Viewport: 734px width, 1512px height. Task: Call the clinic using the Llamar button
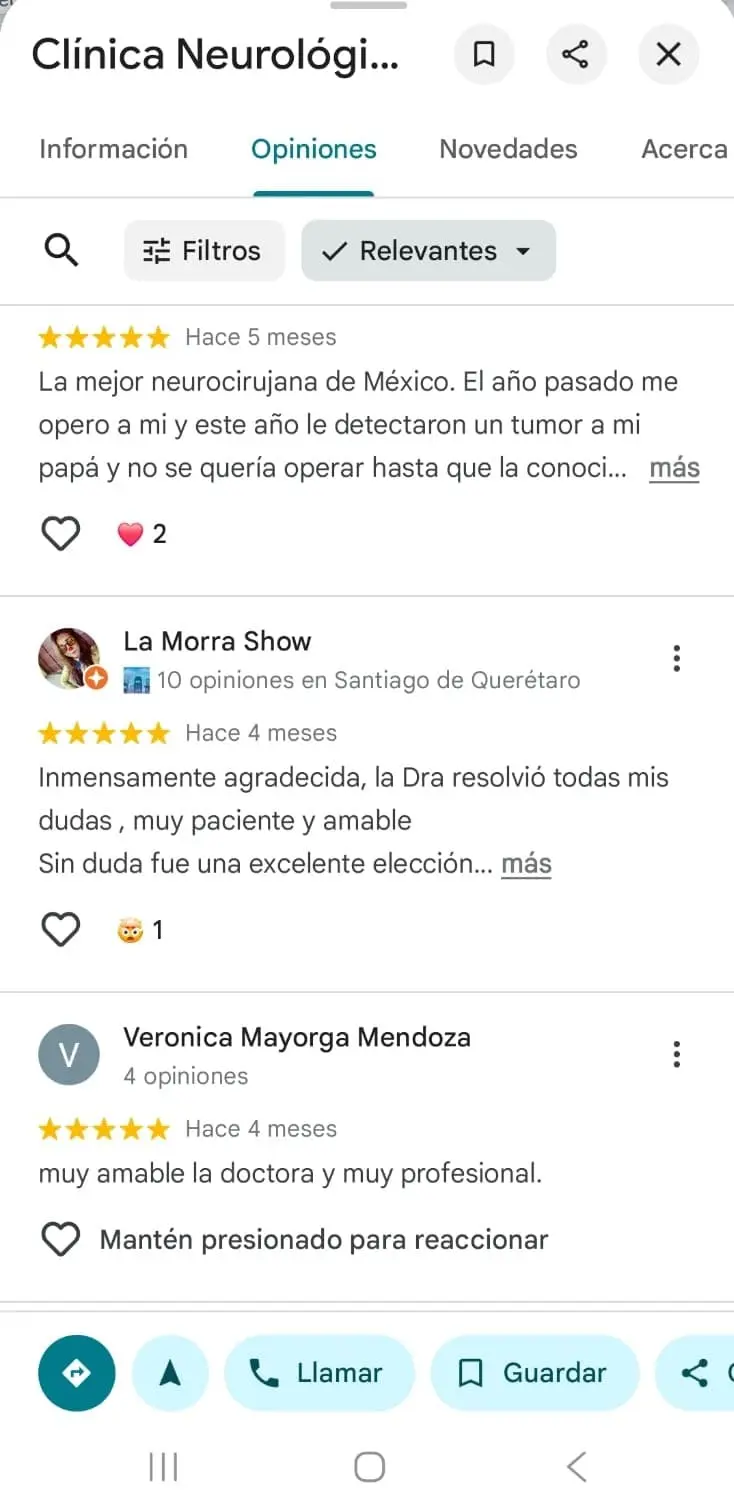[319, 1373]
